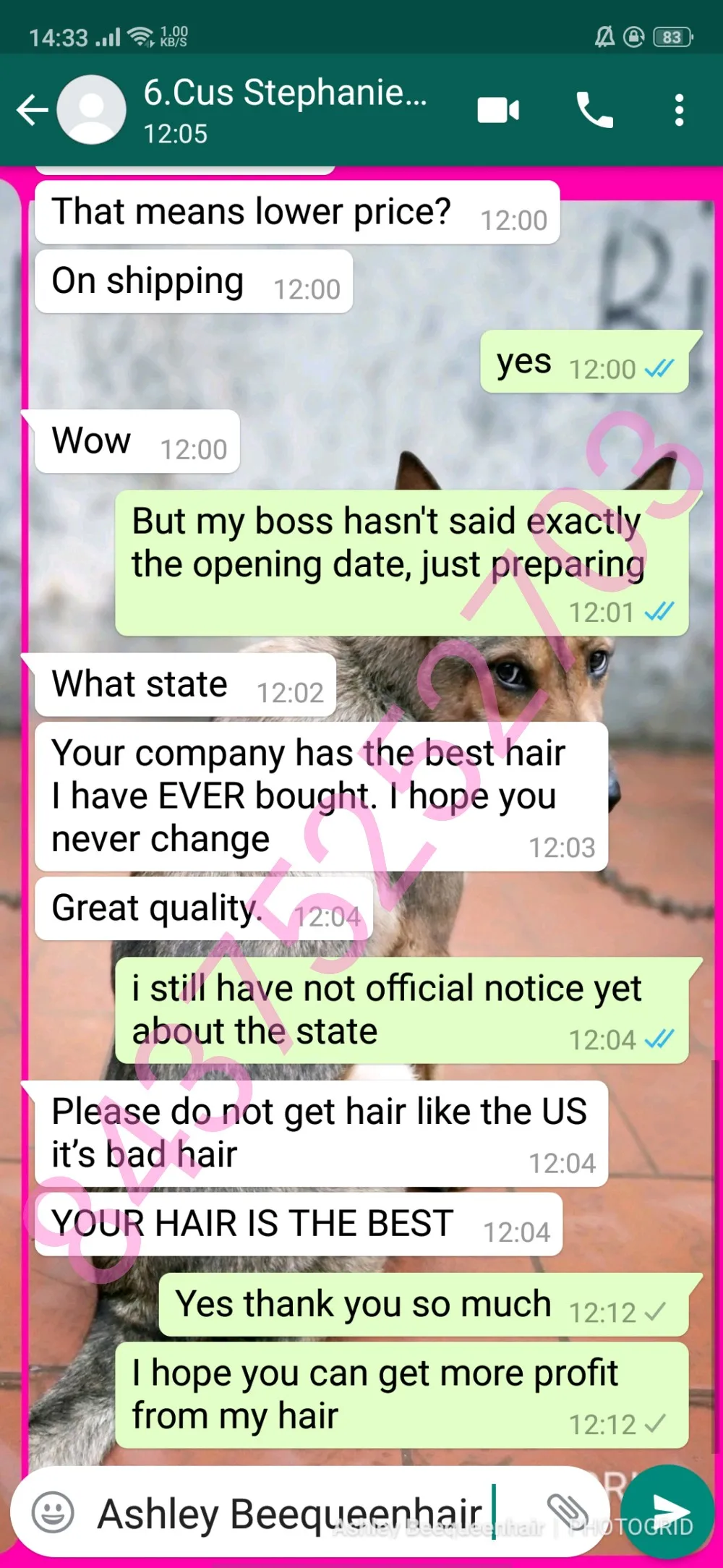Go back to the chats list
Image resolution: width=723 pixels, height=1568 pixels.
tap(33, 111)
